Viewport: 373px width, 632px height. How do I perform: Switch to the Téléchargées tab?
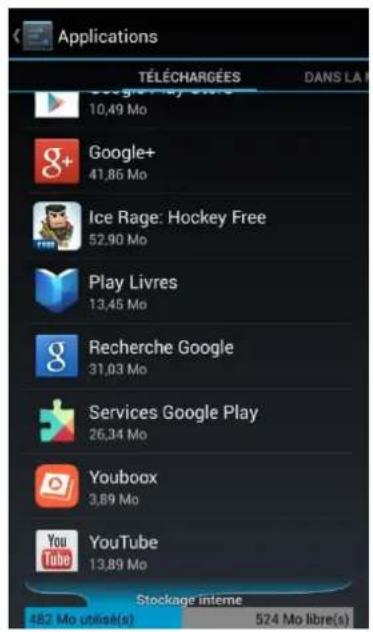(190, 77)
